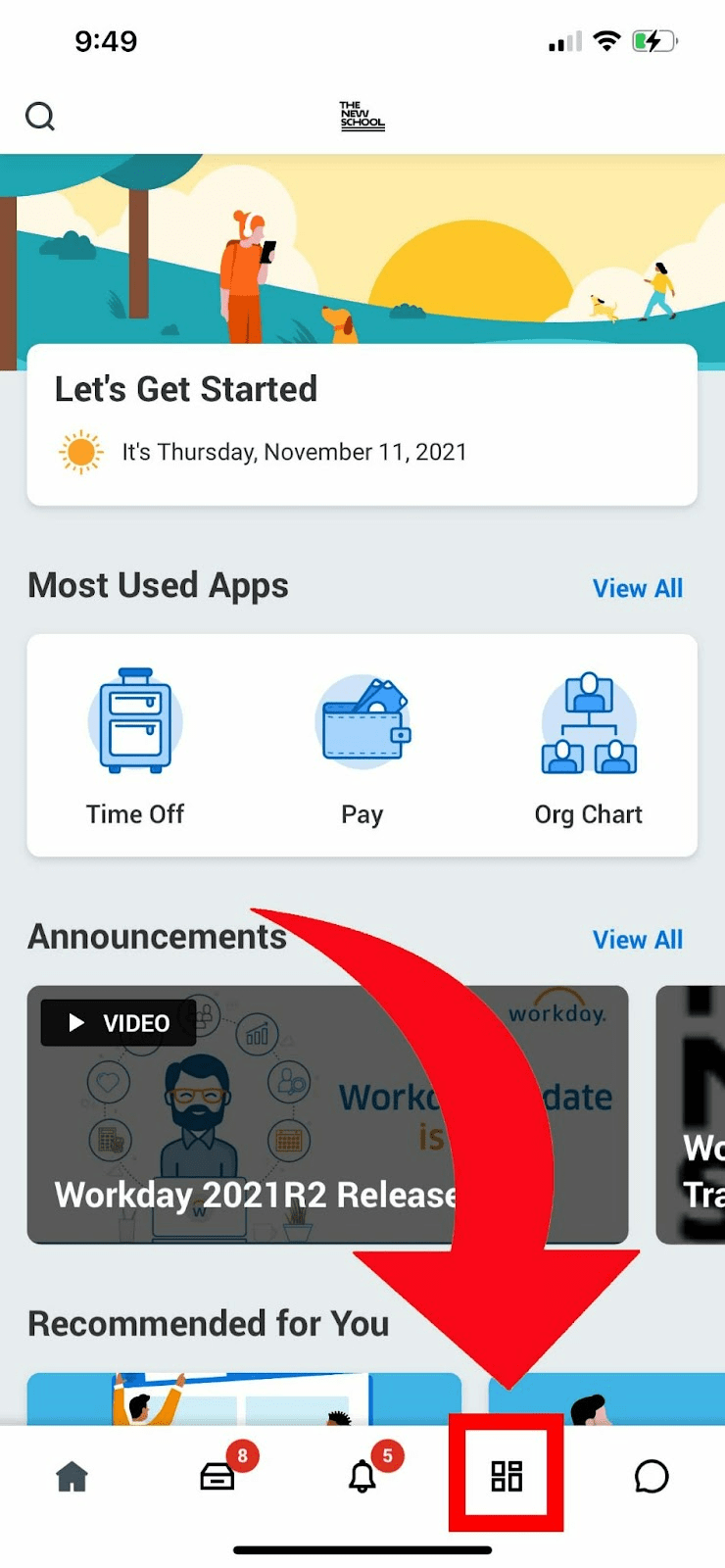
Task: Open the Org Chart app
Action: (x=589, y=745)
